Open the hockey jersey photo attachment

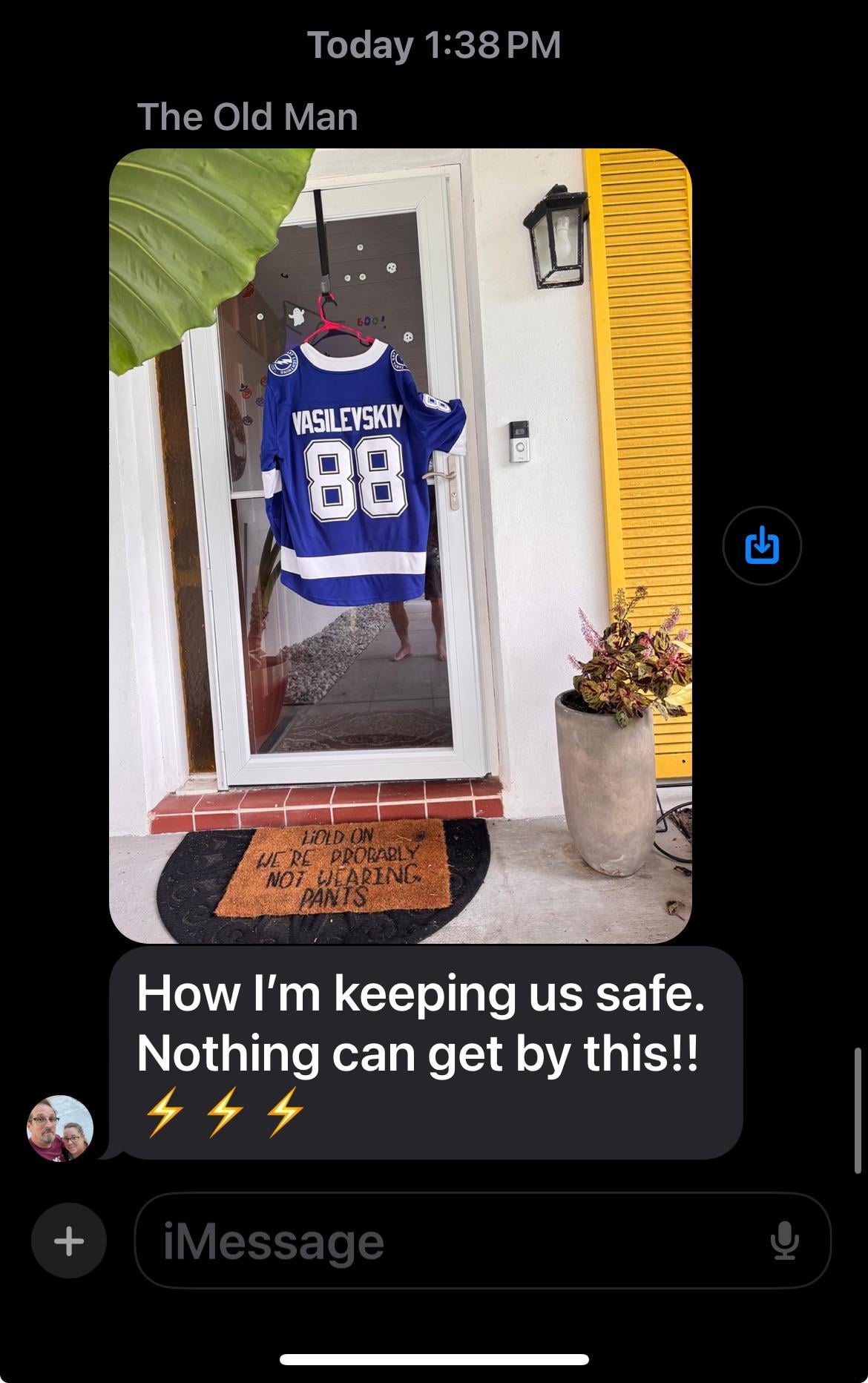(401, 545)
